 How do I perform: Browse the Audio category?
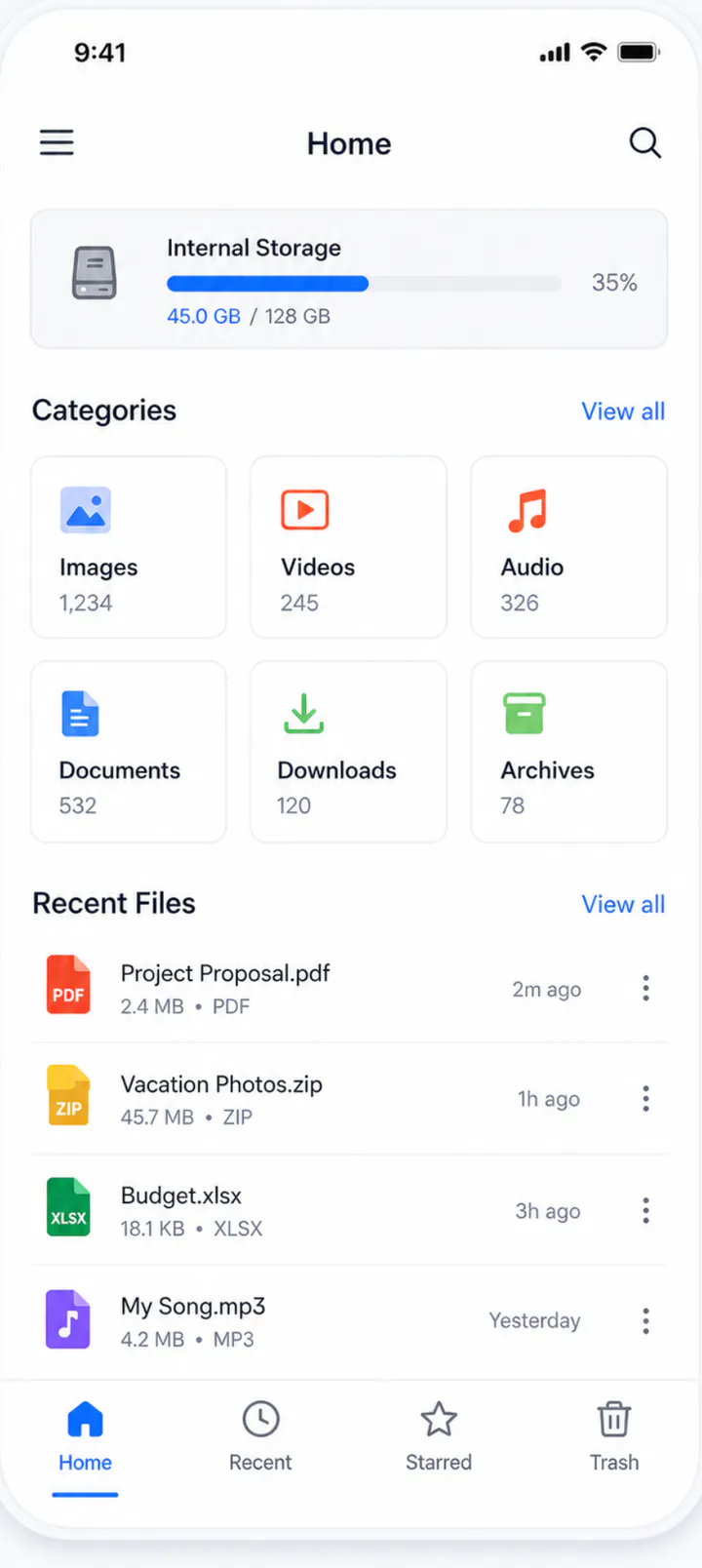pyautogui.click(x=569, y=547)
